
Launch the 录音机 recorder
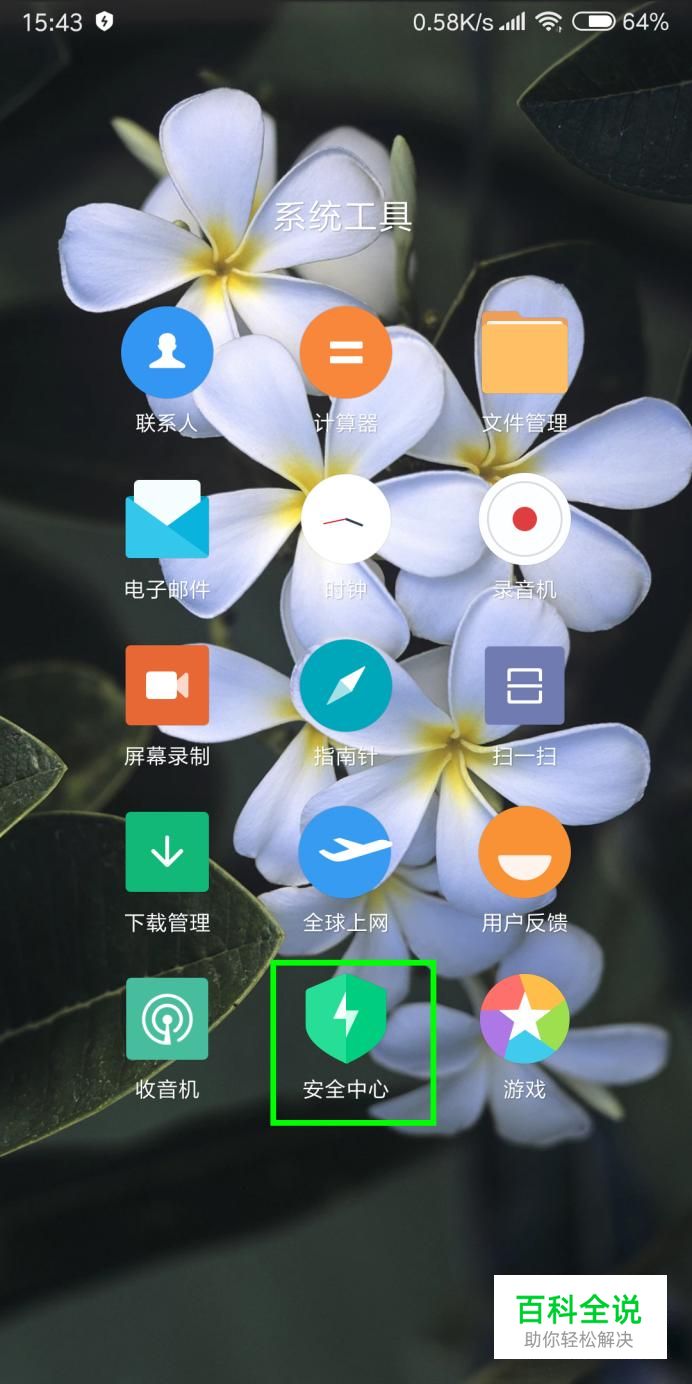point(525,520)
